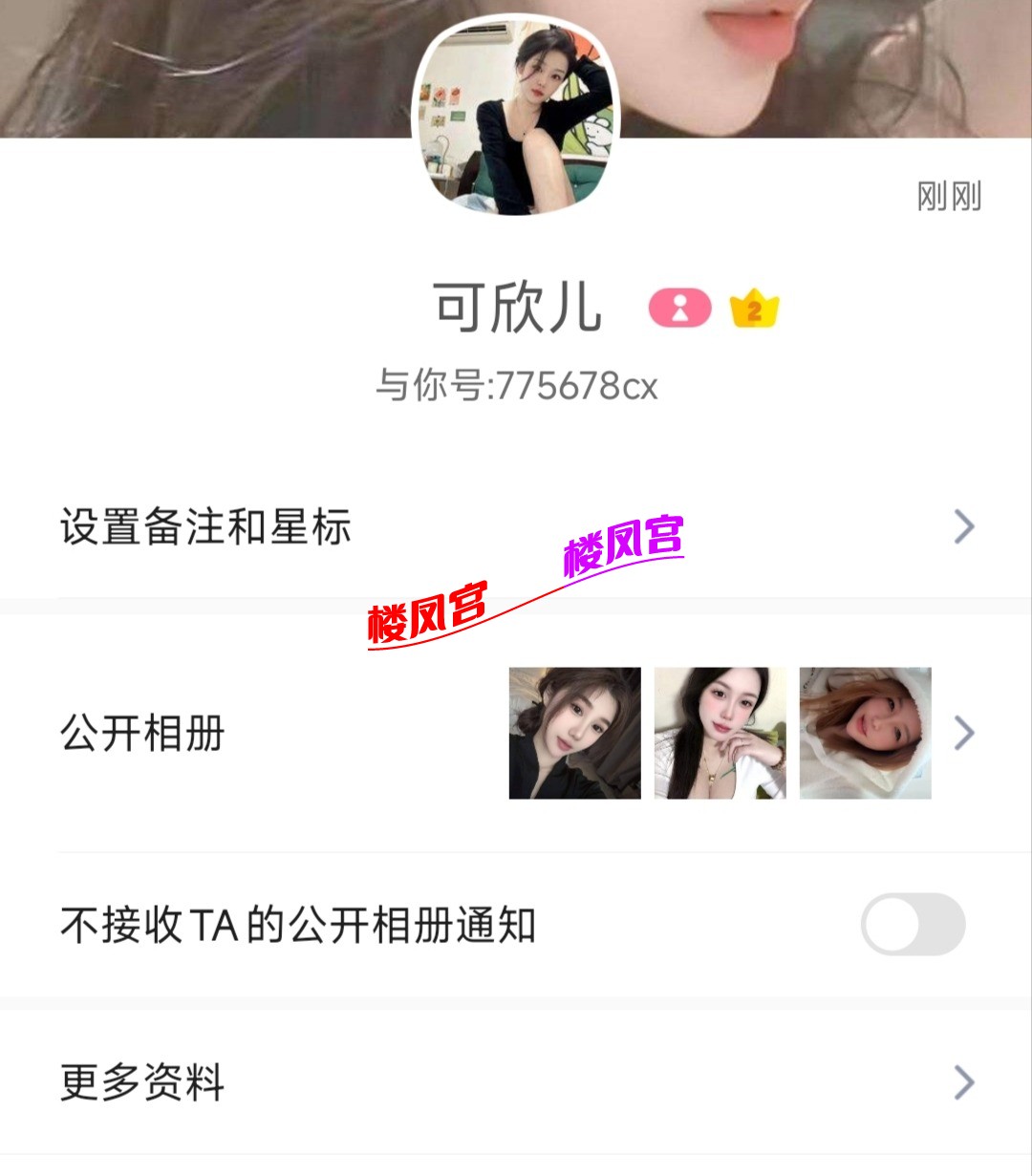The width and height of the screenshot is (1032, 1176).
Task: Tap the pink verified badge
Action: pos(679,309)
